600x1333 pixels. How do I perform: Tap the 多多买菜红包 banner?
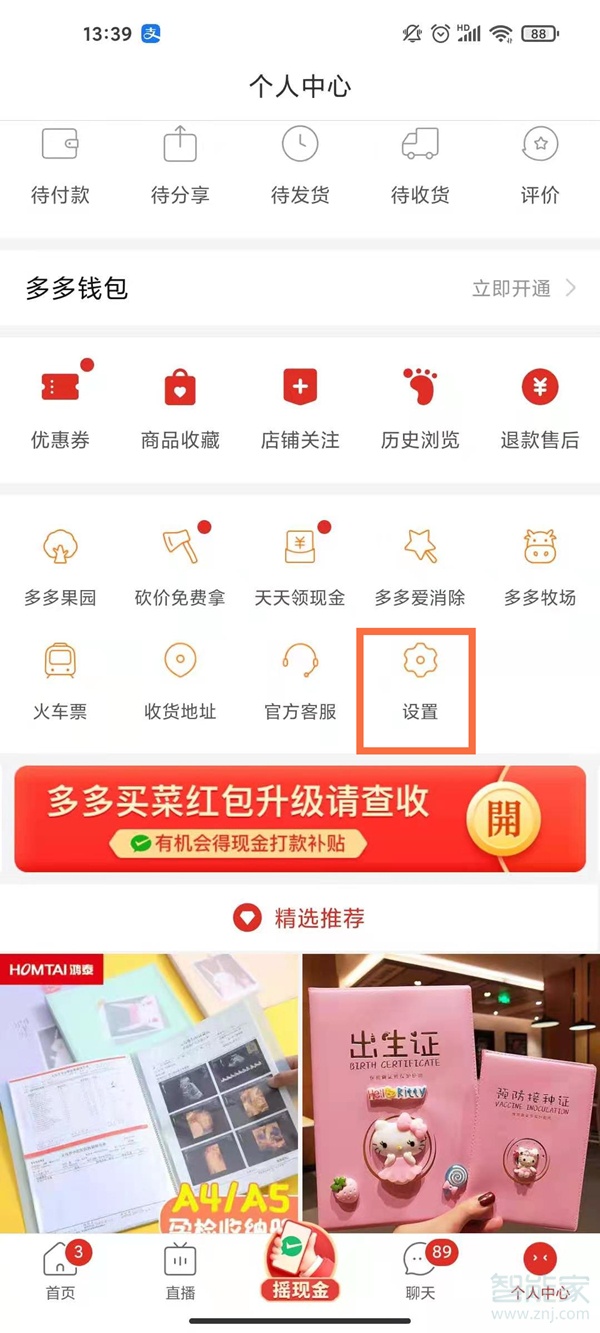click(300, 819)
